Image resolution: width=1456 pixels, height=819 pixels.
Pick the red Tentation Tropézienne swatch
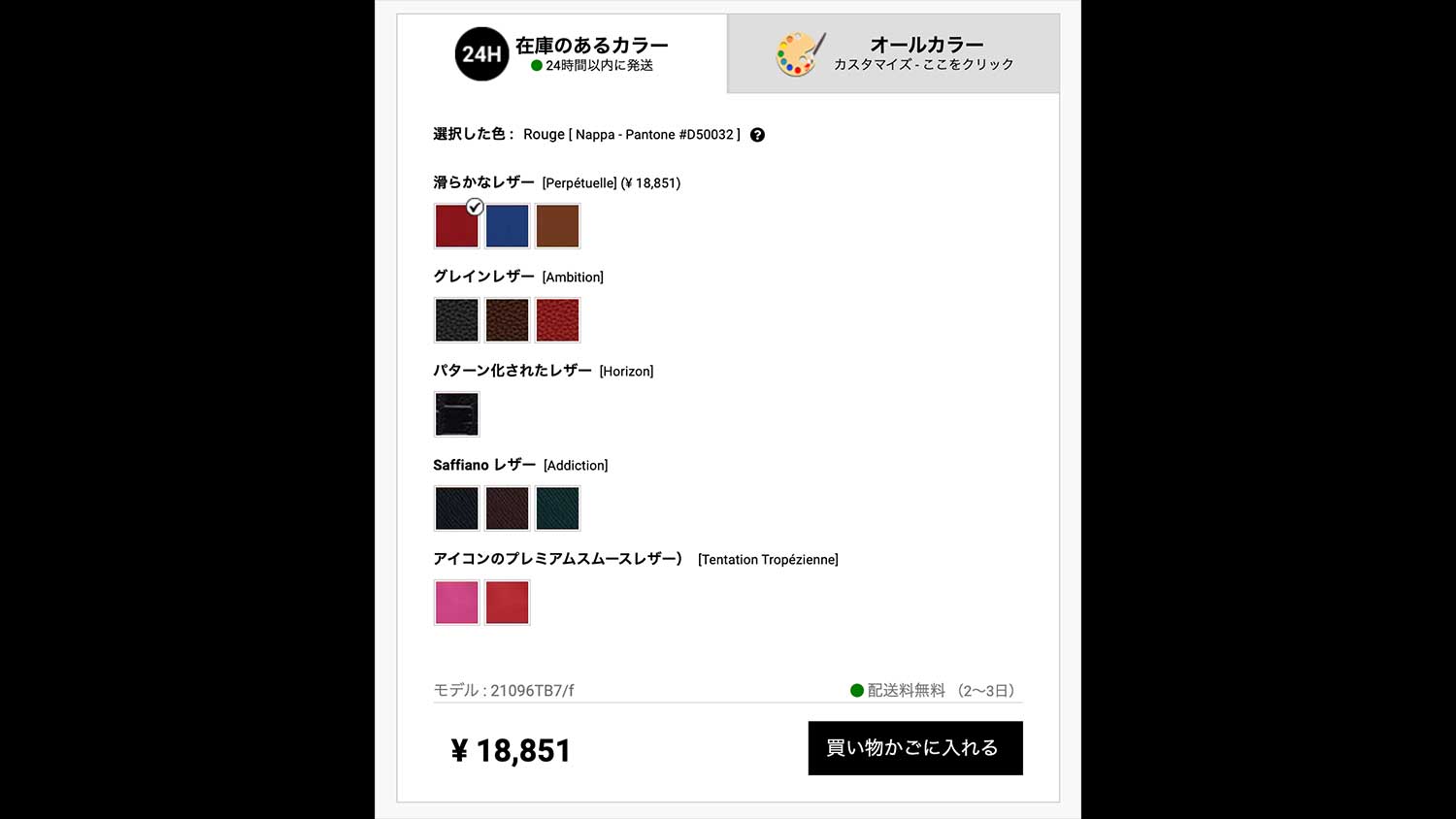507,603
